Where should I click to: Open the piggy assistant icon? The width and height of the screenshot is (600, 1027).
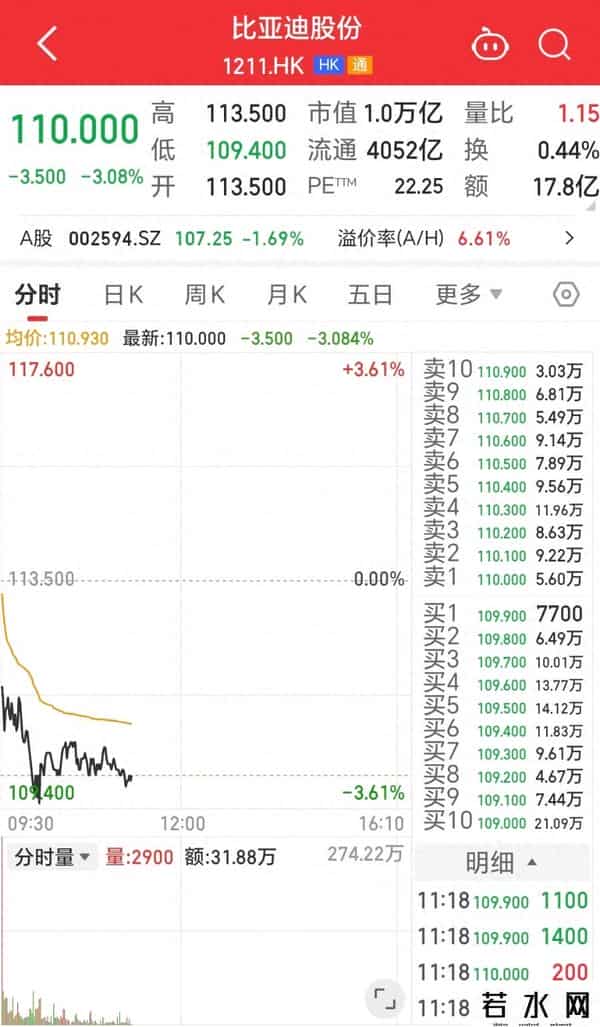click(489, 44)
